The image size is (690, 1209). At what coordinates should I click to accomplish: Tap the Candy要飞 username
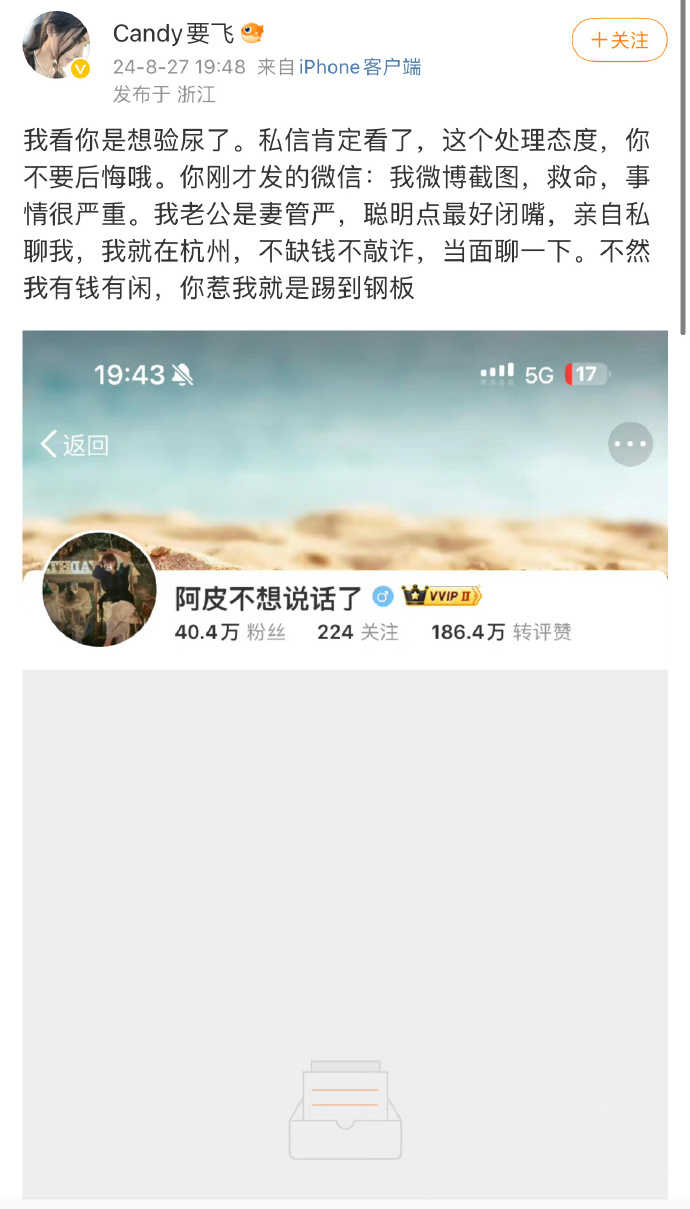(x=173, y=34)
